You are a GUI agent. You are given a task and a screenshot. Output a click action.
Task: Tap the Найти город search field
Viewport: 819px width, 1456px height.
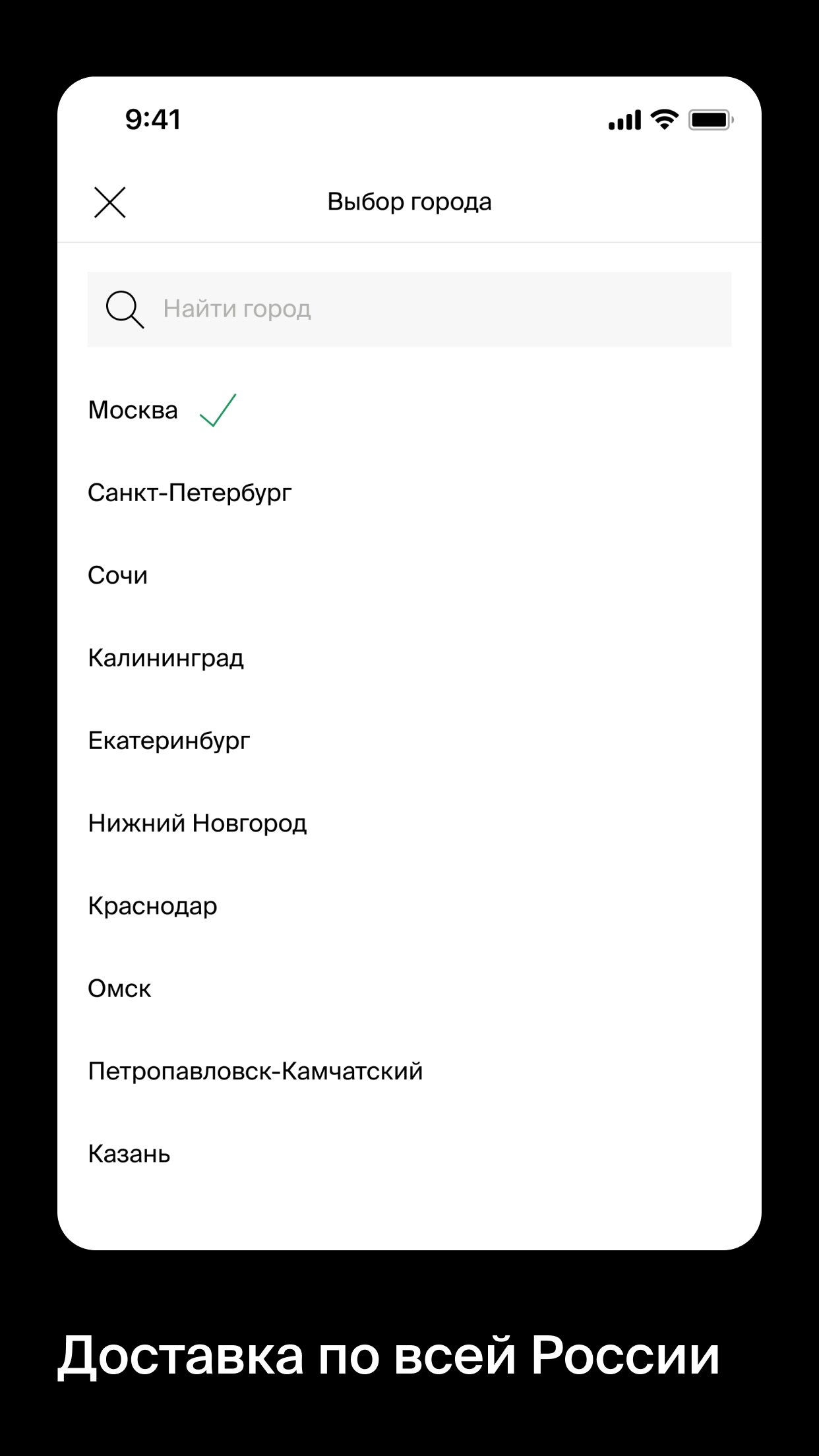pyautogui.click(x=330, y=309)
